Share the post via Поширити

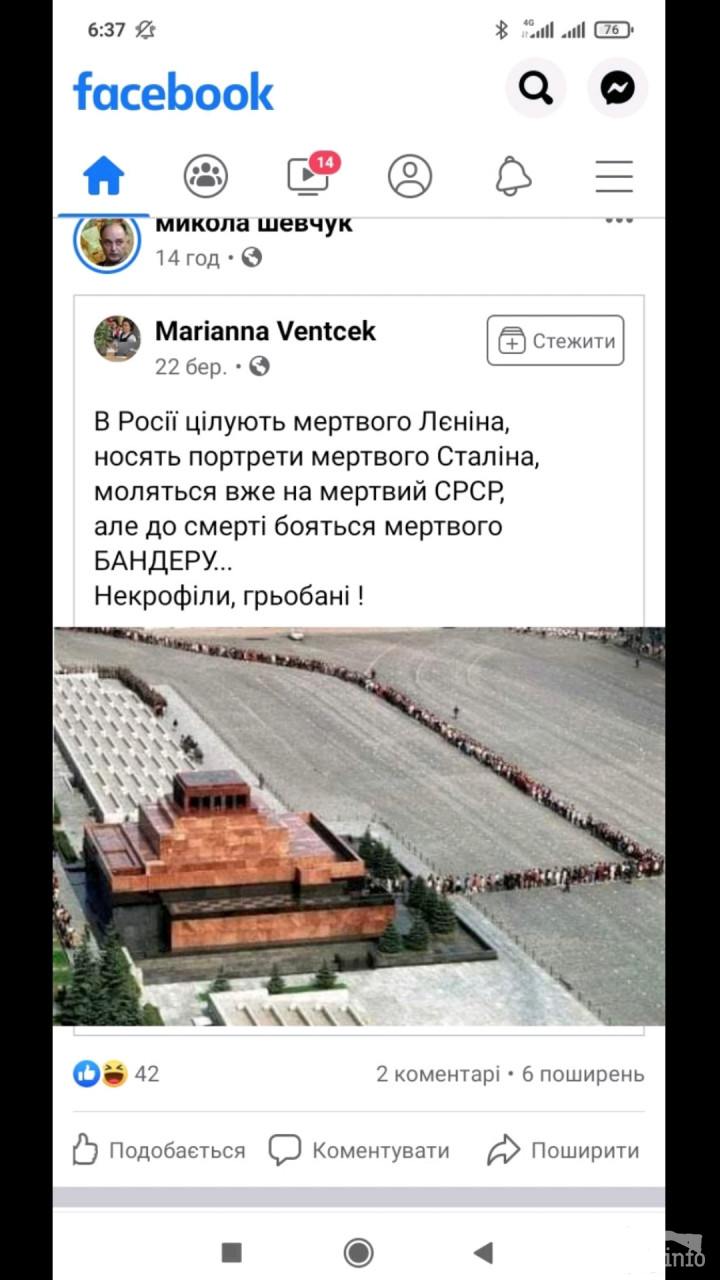(563, 1150)
